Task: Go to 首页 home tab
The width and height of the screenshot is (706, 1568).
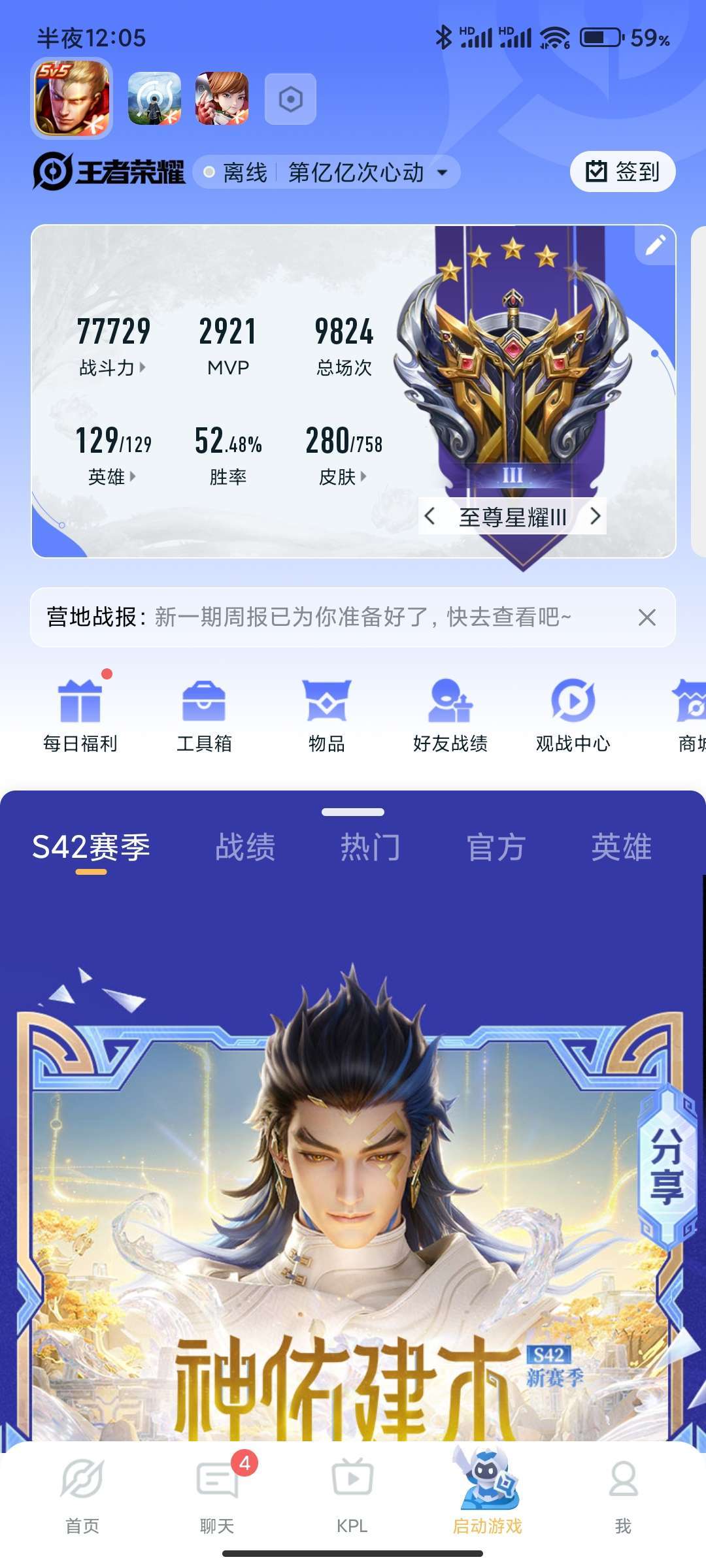Action: (82, 1496)
